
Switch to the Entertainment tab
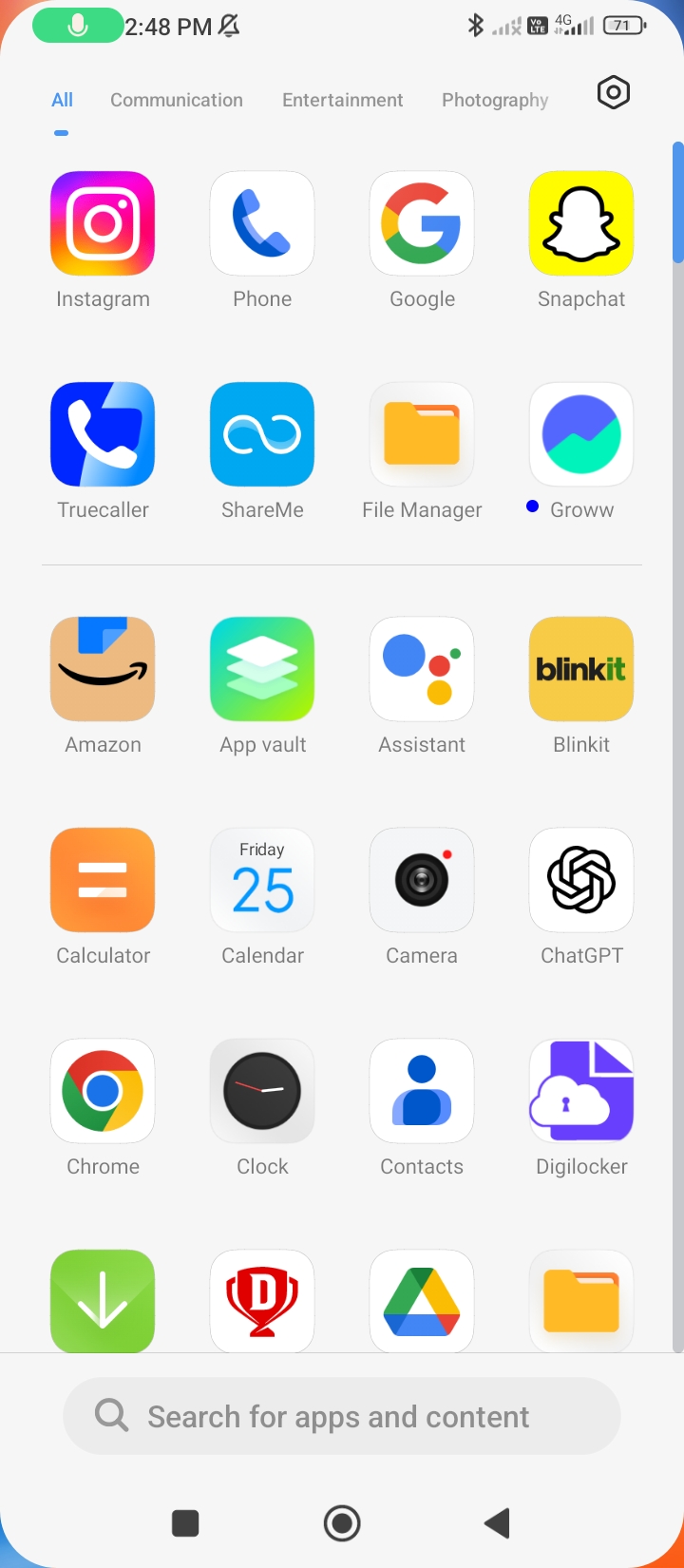342,100
